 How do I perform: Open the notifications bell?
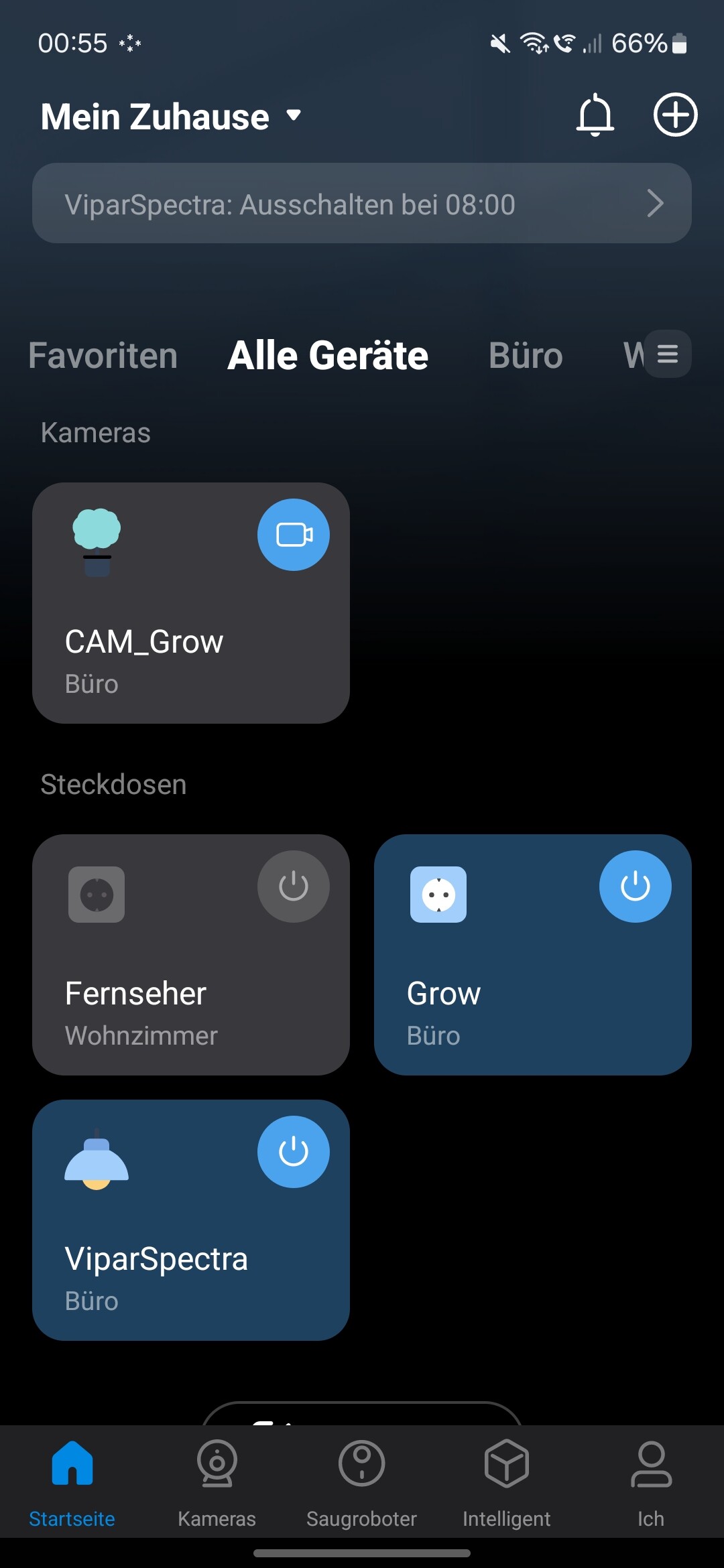[x=595, y=115]
